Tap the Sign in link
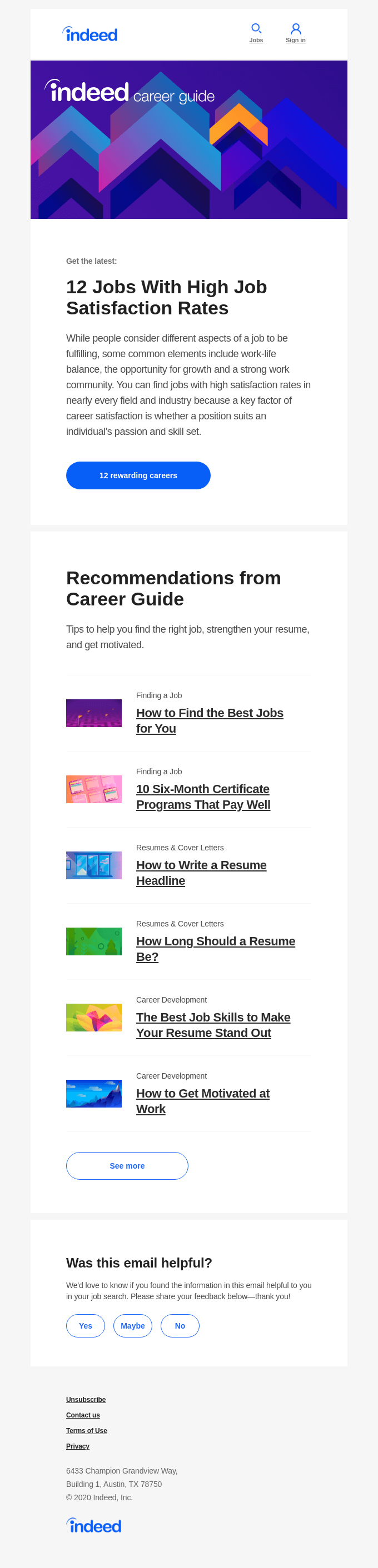 click(295, 33)
